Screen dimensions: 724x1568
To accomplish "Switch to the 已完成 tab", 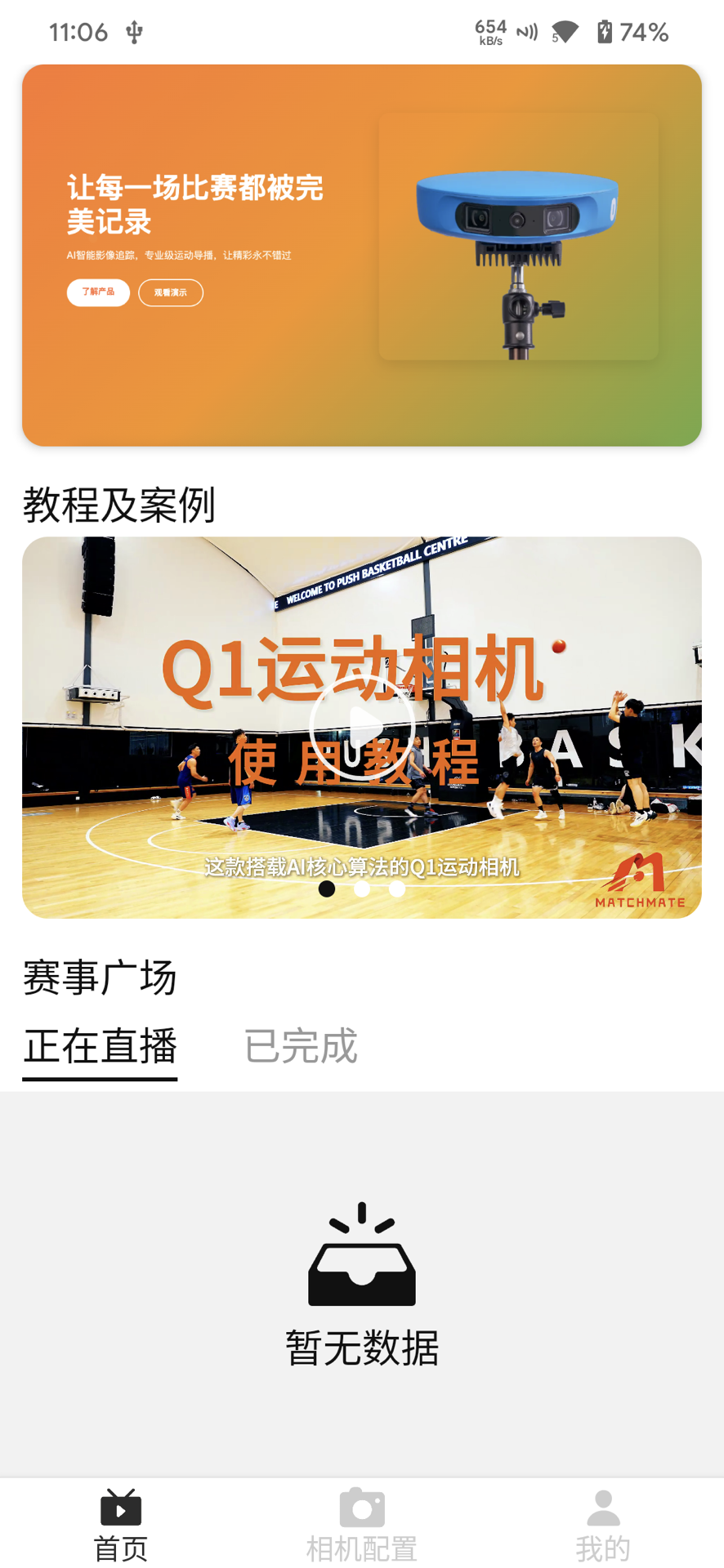I will coord(300,1047).
